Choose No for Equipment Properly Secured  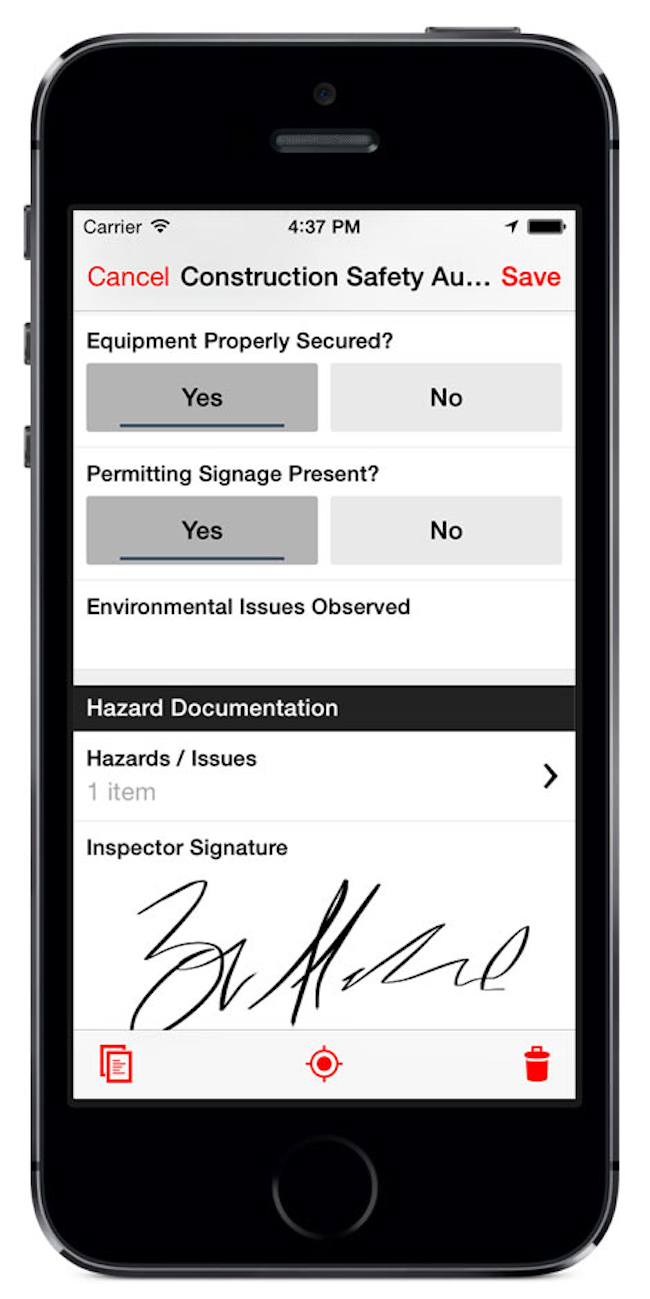pos(446,398)
